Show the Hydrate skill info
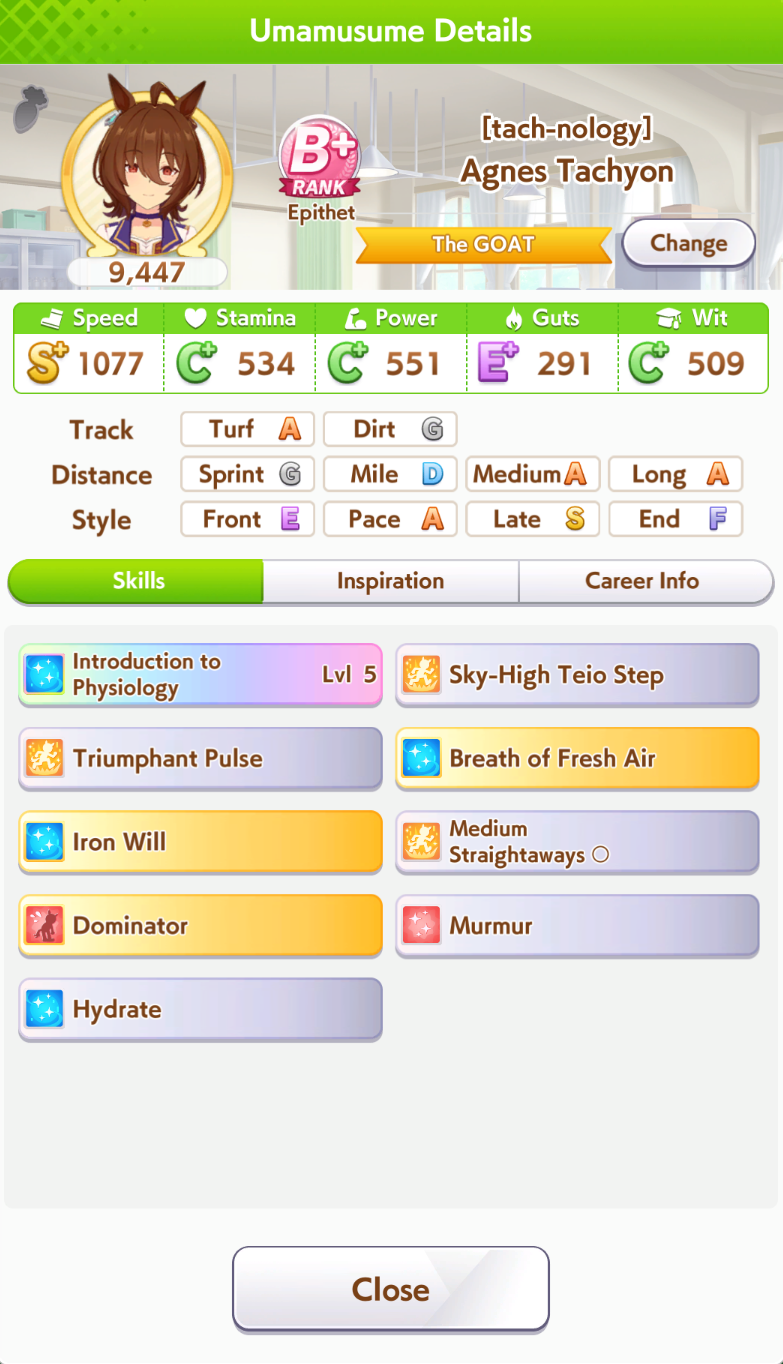783x1364 pixels. (200, 1009)
